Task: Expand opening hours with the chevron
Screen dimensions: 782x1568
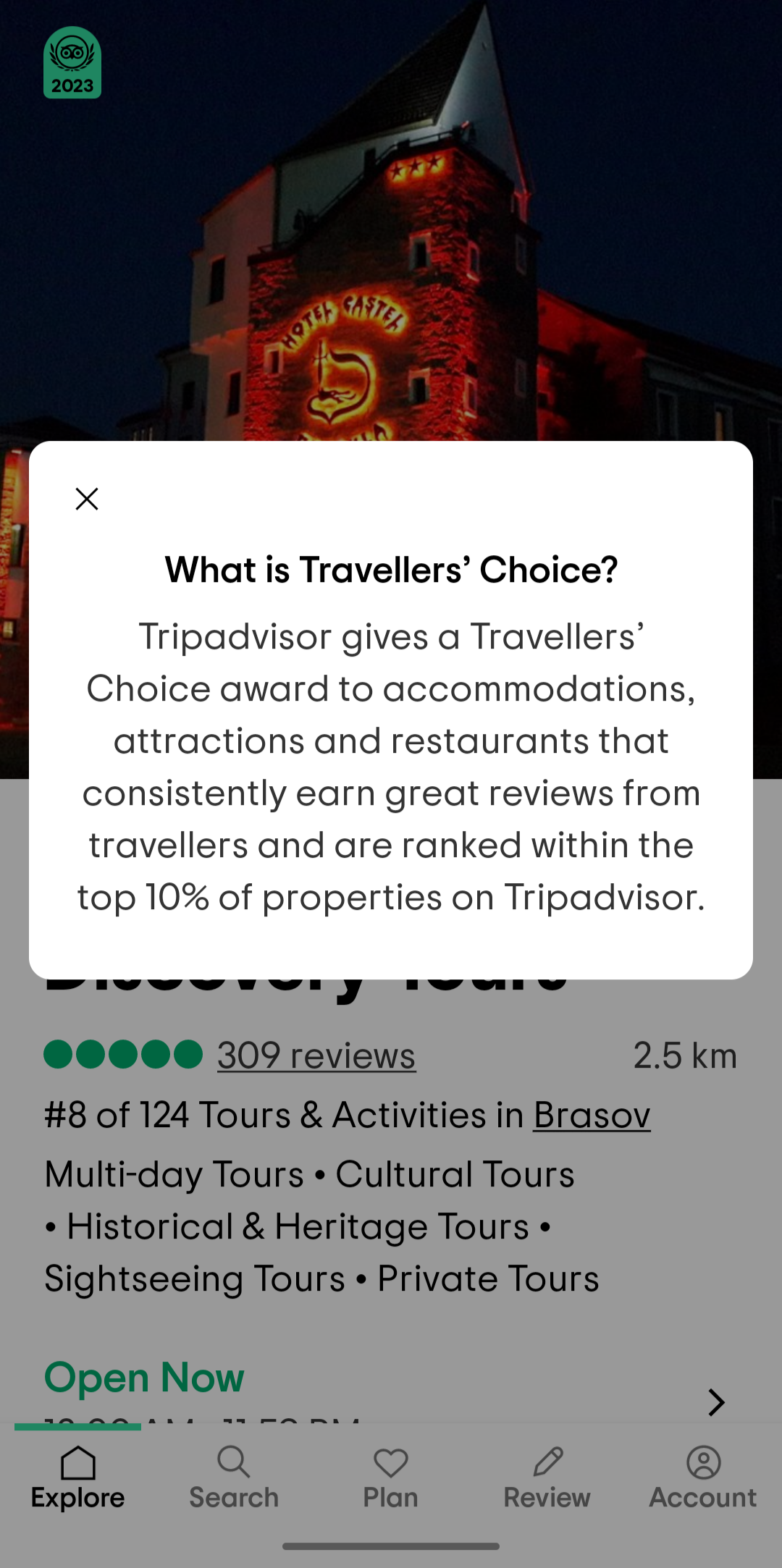Action: pyautogui.click(x=715, y=1402)
